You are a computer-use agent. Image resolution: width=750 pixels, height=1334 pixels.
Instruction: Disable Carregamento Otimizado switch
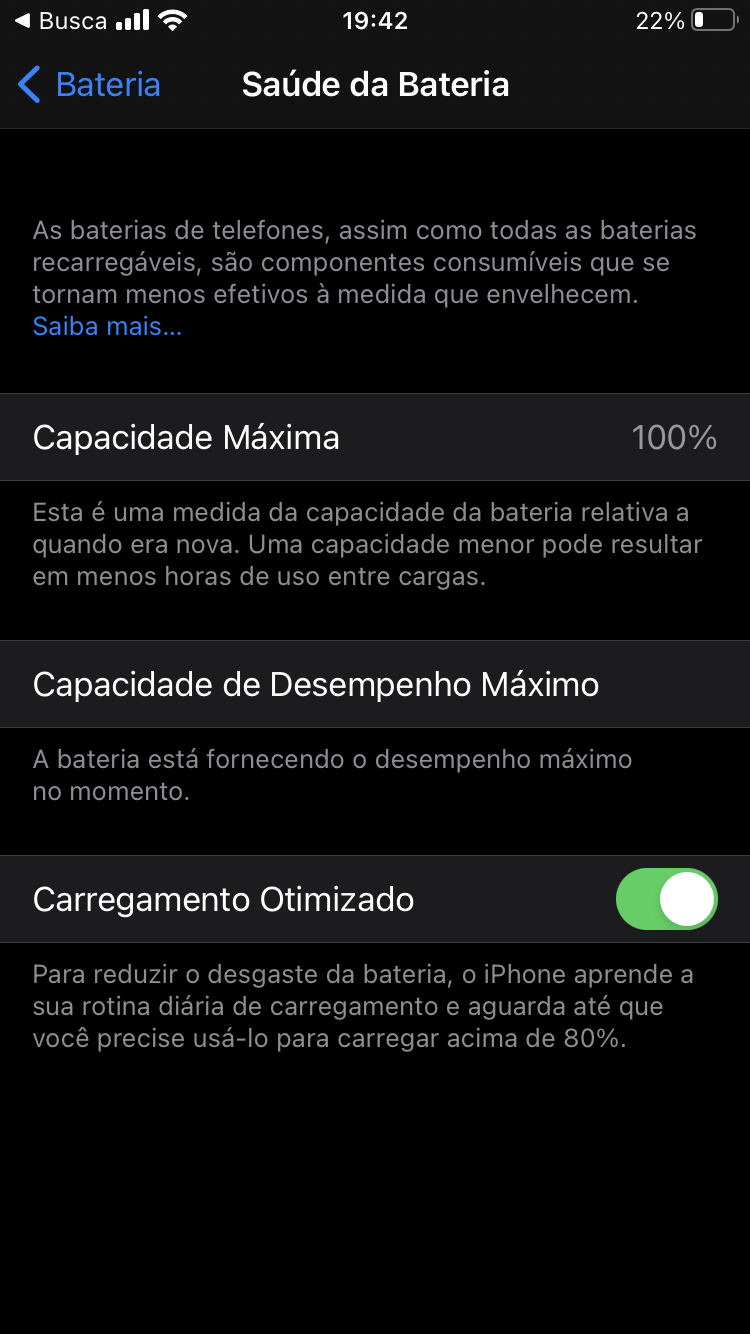[666, 899]
